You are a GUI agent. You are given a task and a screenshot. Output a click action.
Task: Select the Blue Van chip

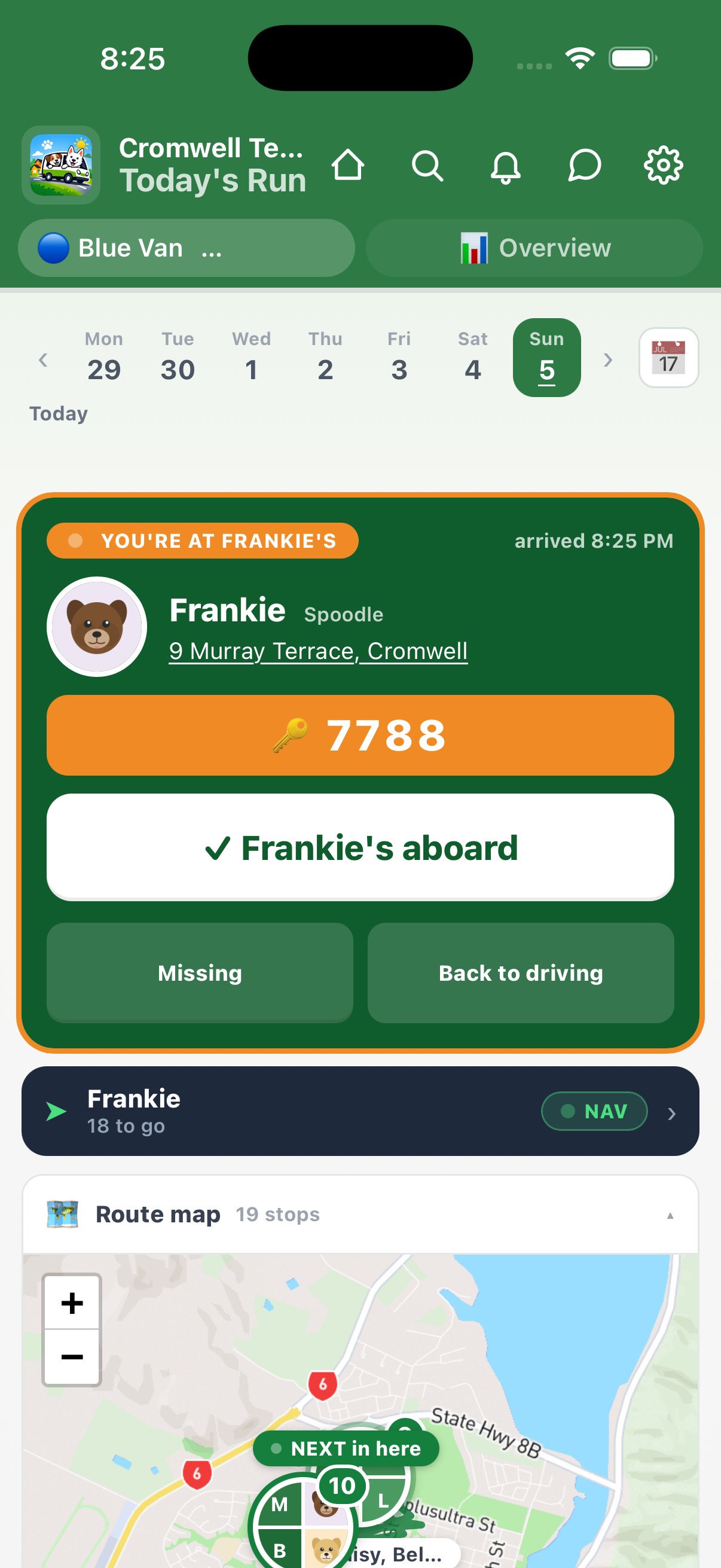[186, 248]
